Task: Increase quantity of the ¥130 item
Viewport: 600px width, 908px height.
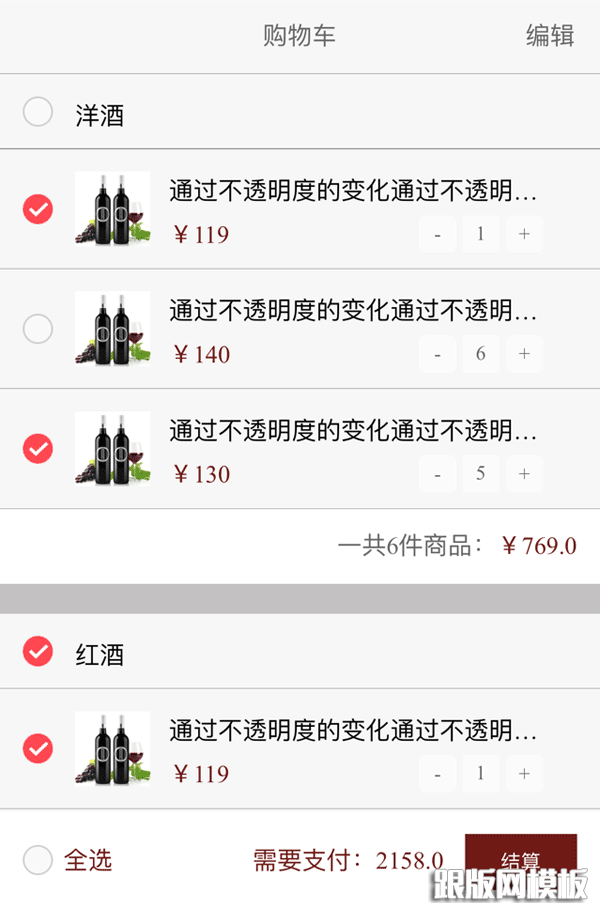Action: [524, 474]
